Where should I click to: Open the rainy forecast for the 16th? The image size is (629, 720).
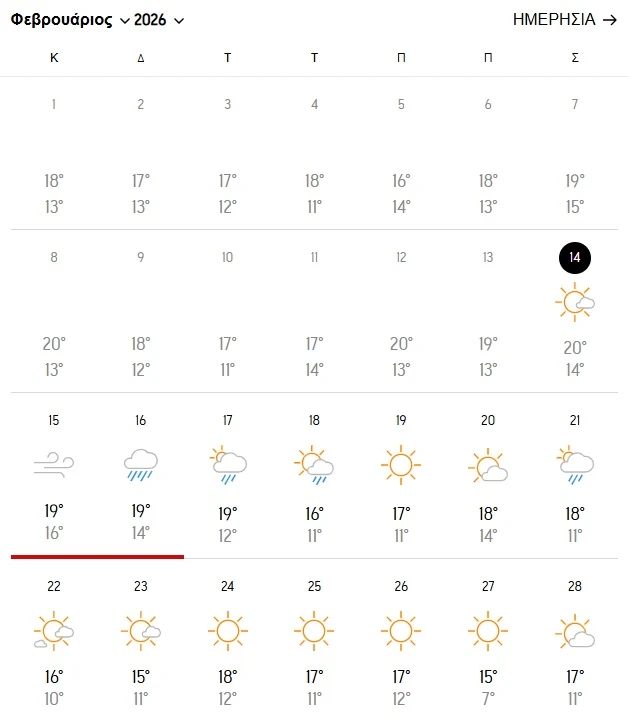pyautogui.click(x=141, y=476)
